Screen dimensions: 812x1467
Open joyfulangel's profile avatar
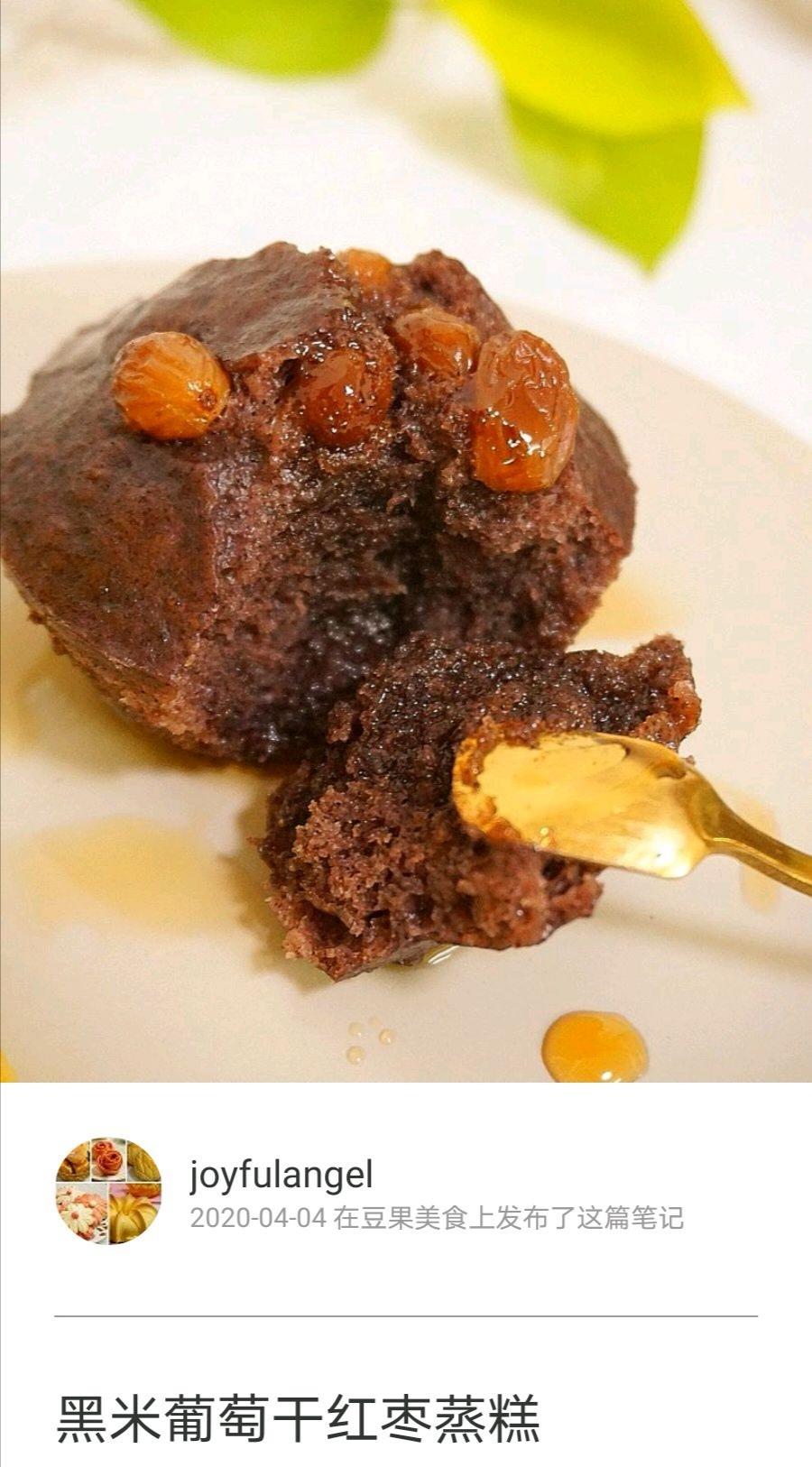(108, 1191)
